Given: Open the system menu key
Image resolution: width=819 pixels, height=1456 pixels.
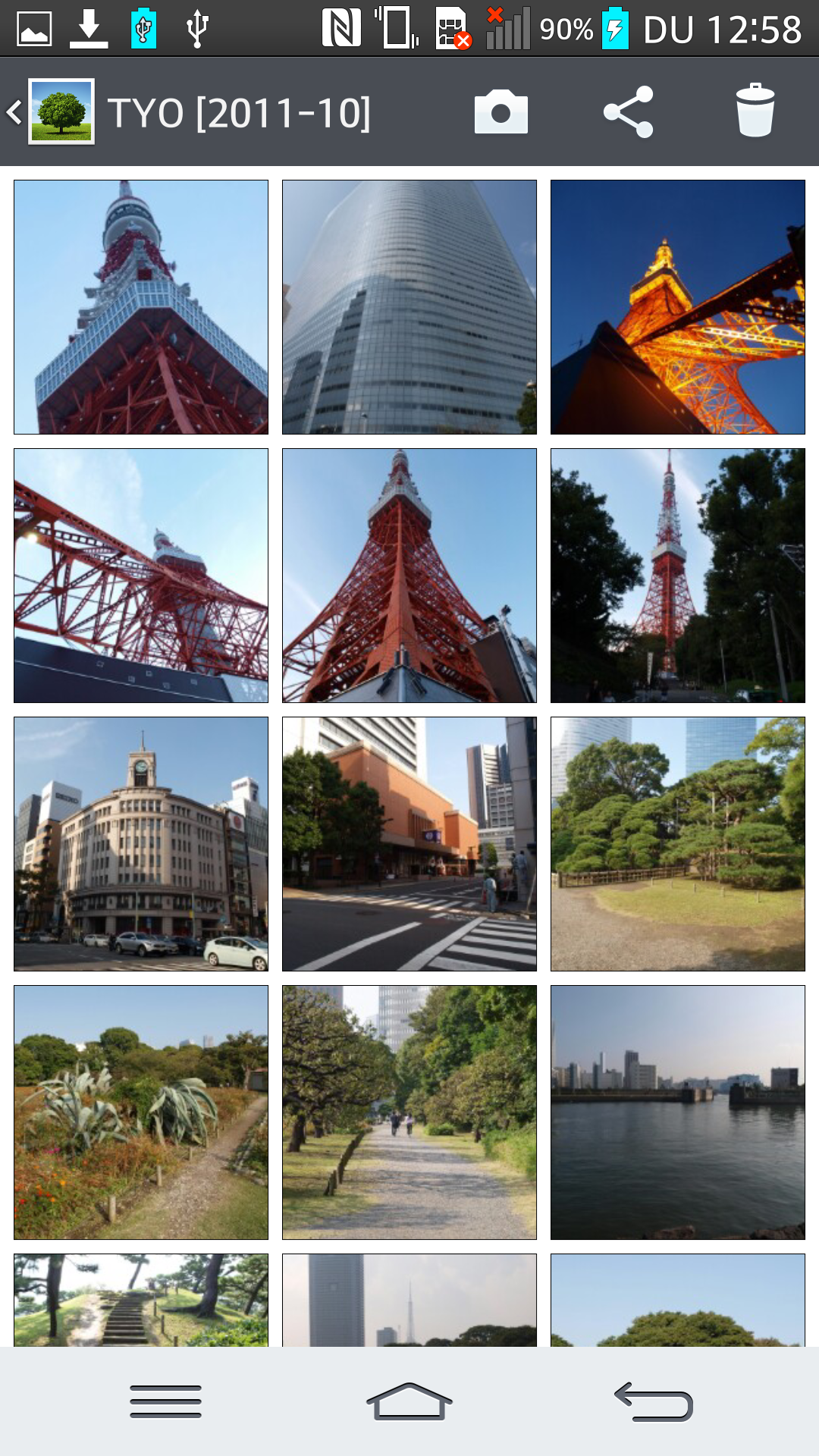Looking at the screenshot, I should click(165, 1401).
